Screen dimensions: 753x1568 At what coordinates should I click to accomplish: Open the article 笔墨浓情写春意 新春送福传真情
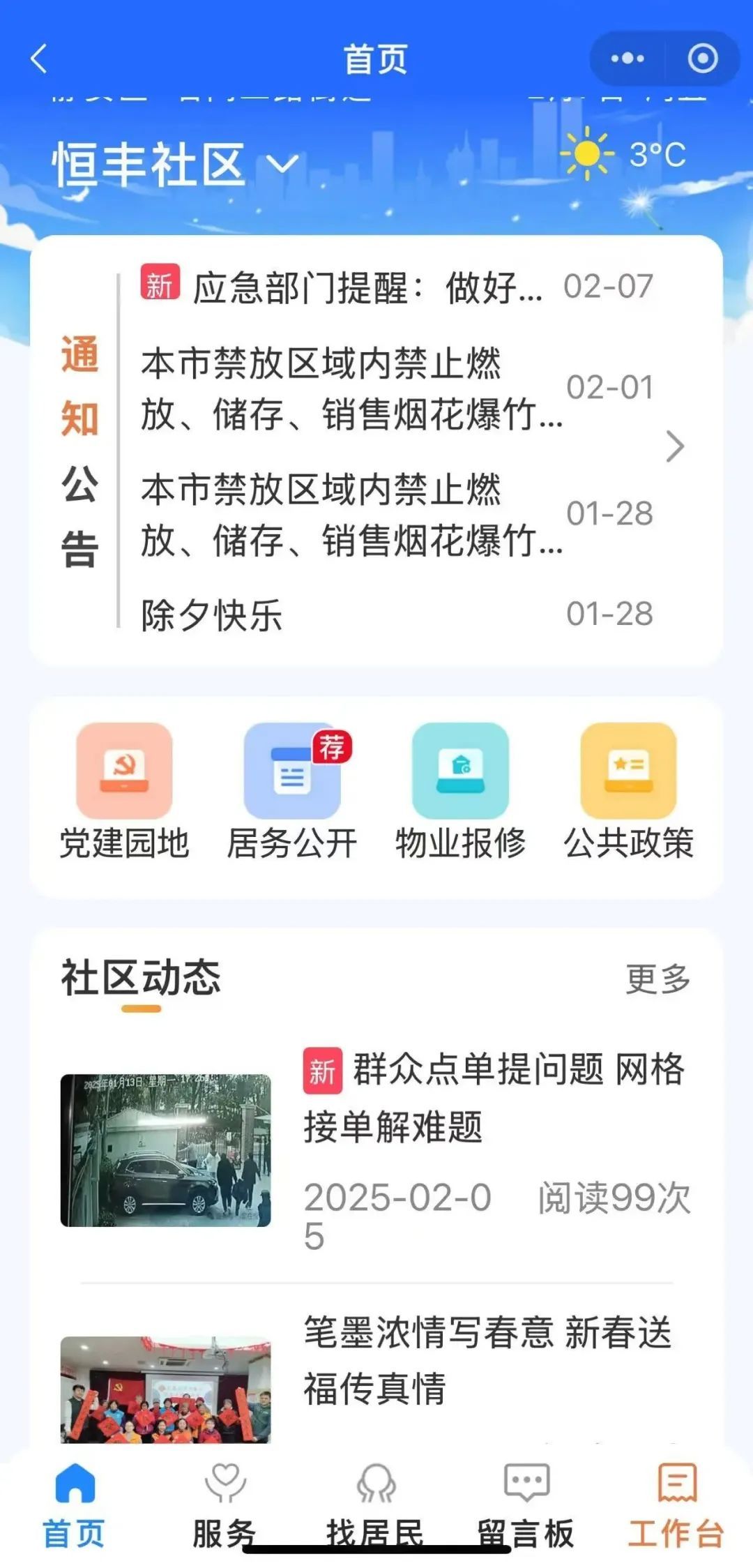(x=487, y=1360)
